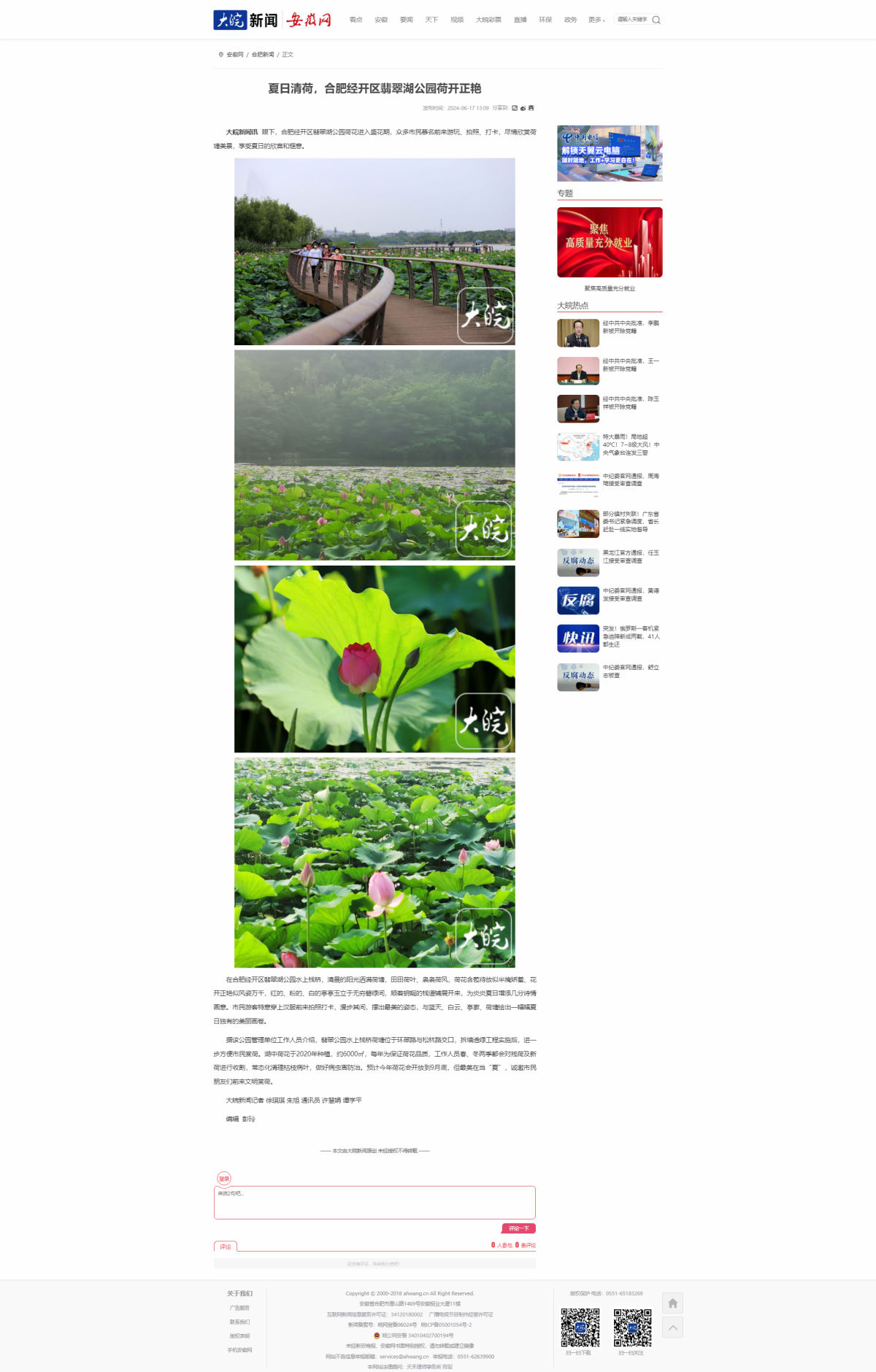The width and height of the screenshot is (876, 1372).
Task: Go to 合肥新闻 in the breadcrumb
Action: (263, 55)
